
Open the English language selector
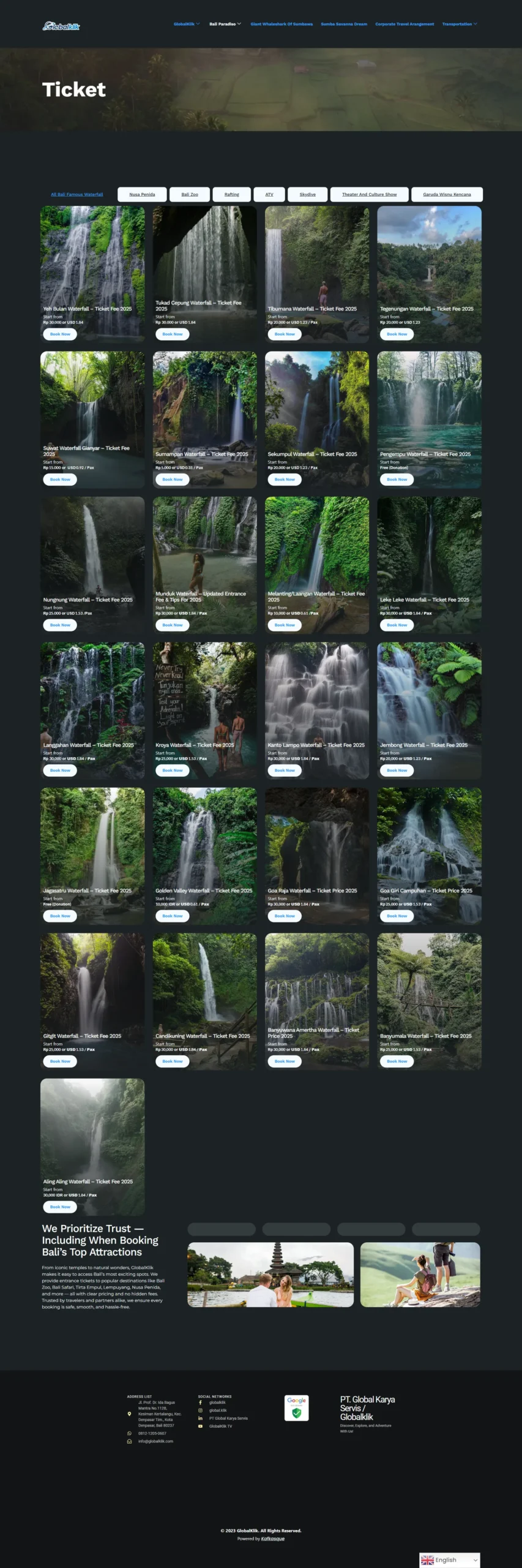pyautogui.click(x=449, y=1559)
